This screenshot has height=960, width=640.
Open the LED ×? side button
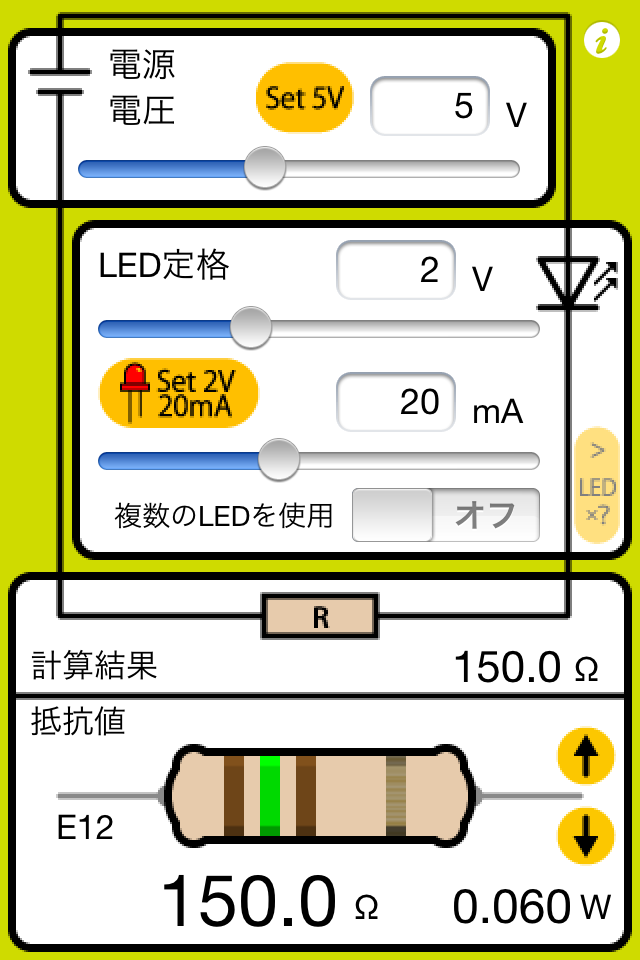pyautogui.click(x=598, y=485)
